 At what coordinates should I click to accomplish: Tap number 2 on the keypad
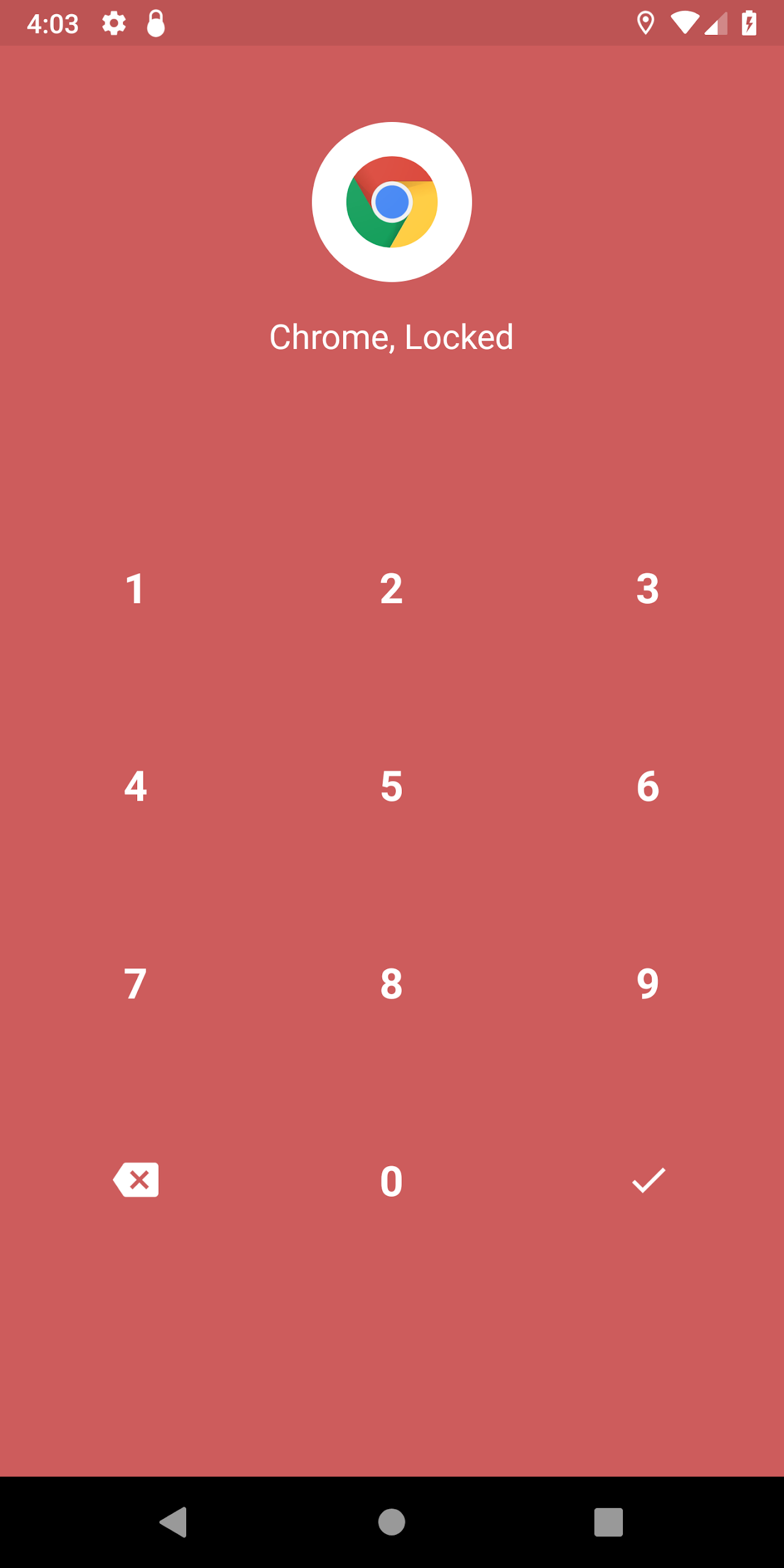[391, 589]
